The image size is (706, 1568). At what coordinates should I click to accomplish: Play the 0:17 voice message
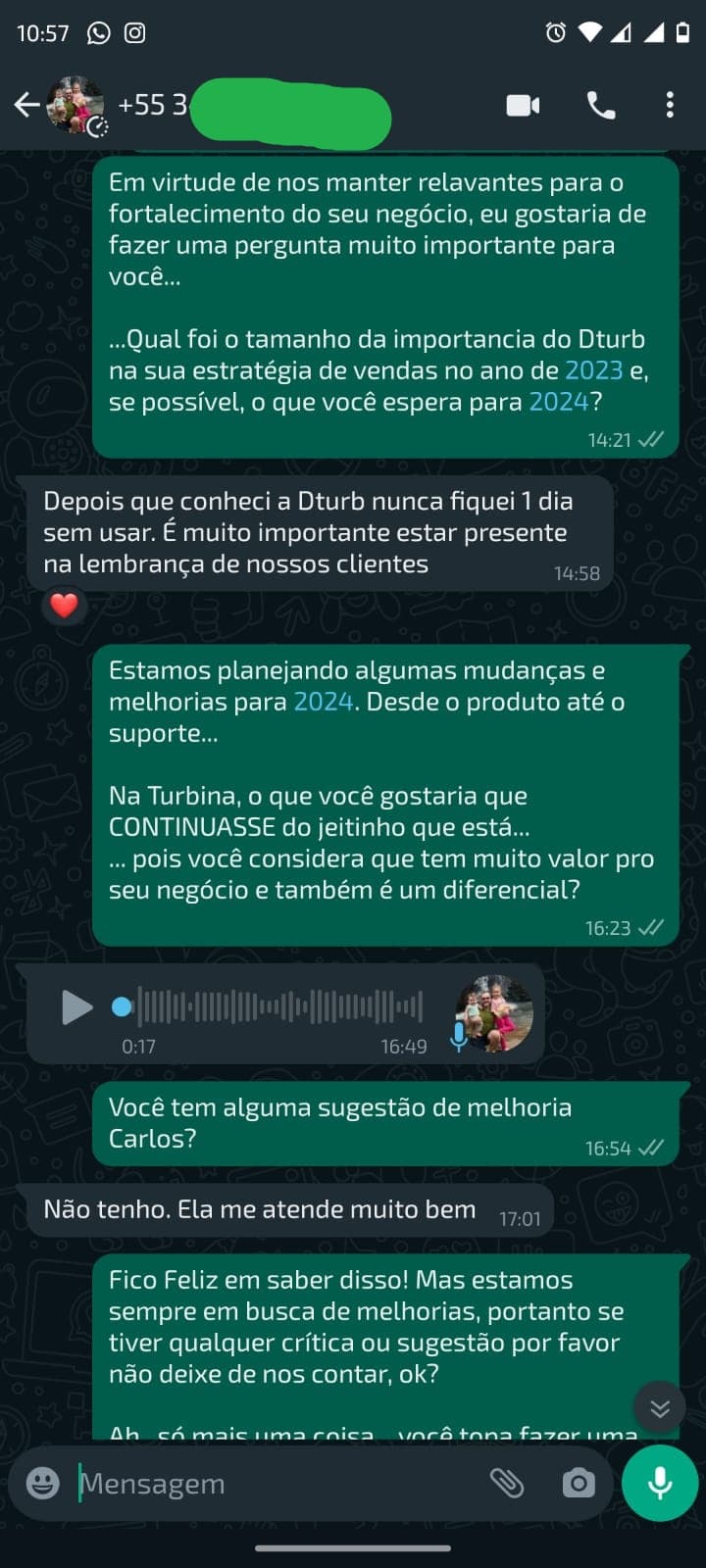pos(76,1006)
